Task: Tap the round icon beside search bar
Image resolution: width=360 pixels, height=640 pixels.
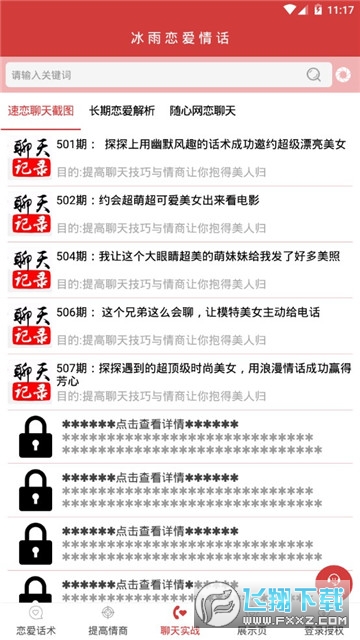Action: [x=343, y=75]
